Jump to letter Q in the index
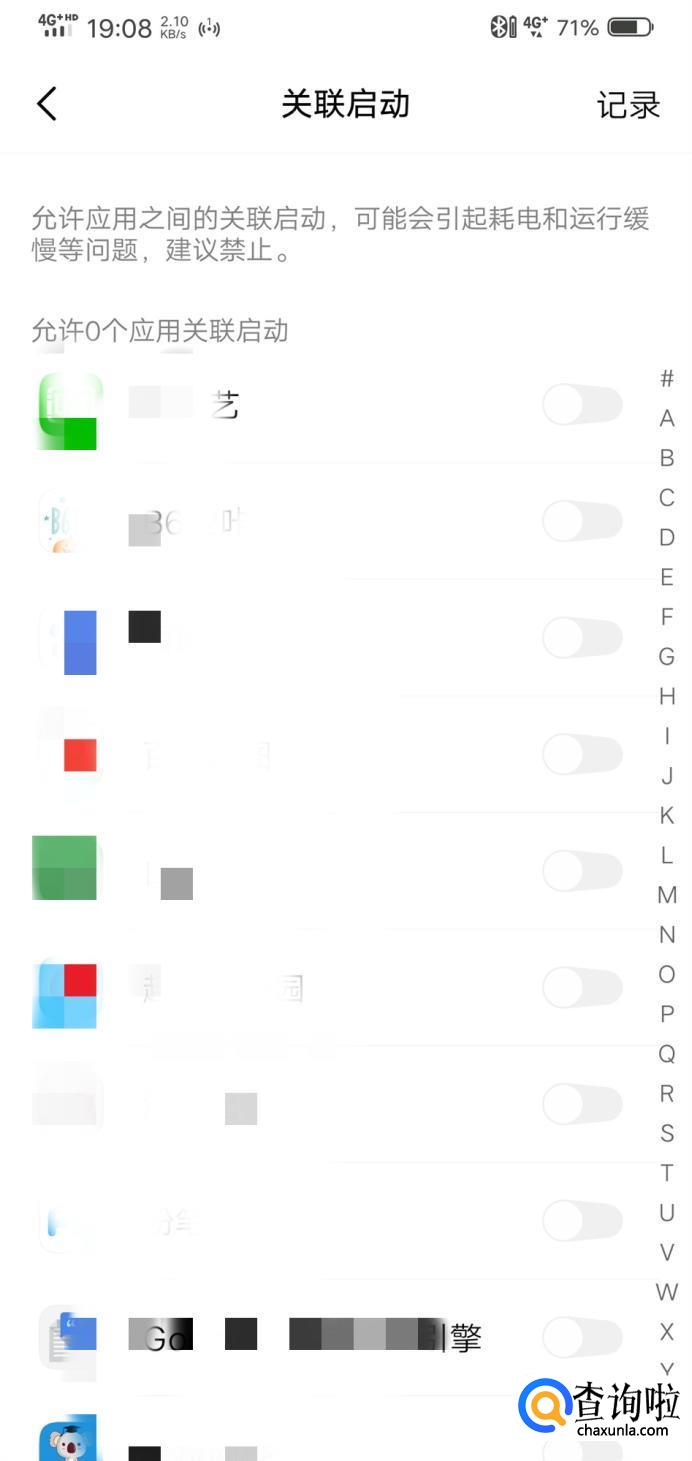 point(667,1053)
